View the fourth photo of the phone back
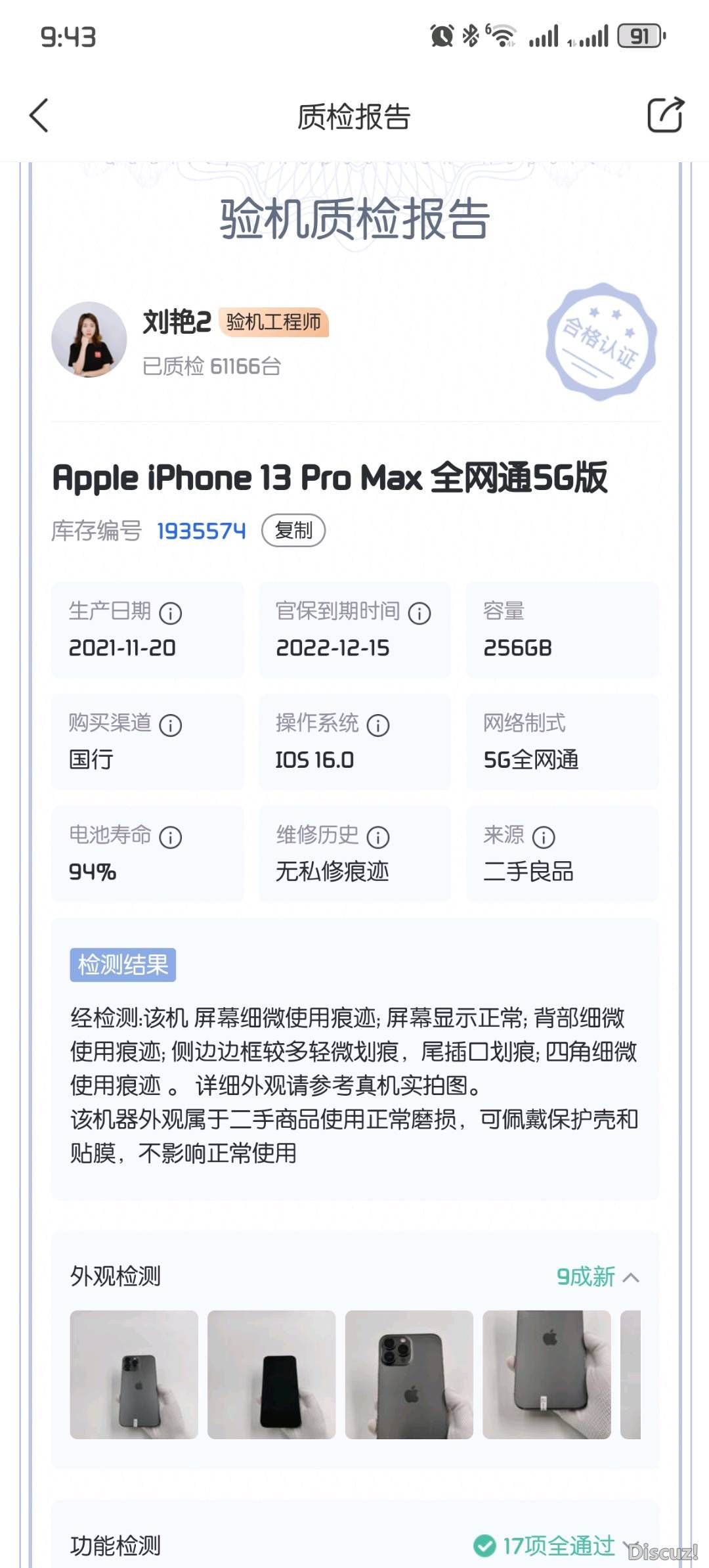 tap(547, 1374)
